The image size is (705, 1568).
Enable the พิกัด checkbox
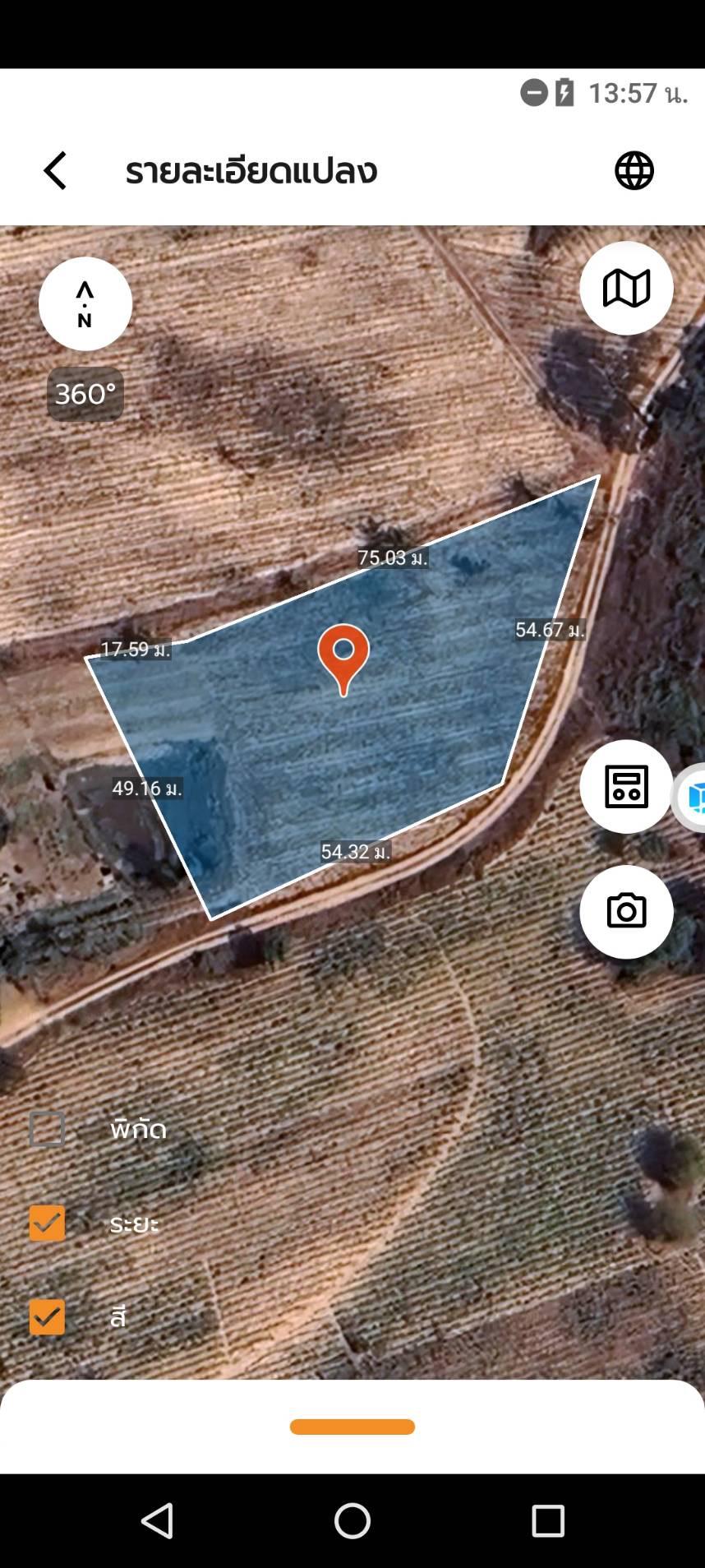47,1129
